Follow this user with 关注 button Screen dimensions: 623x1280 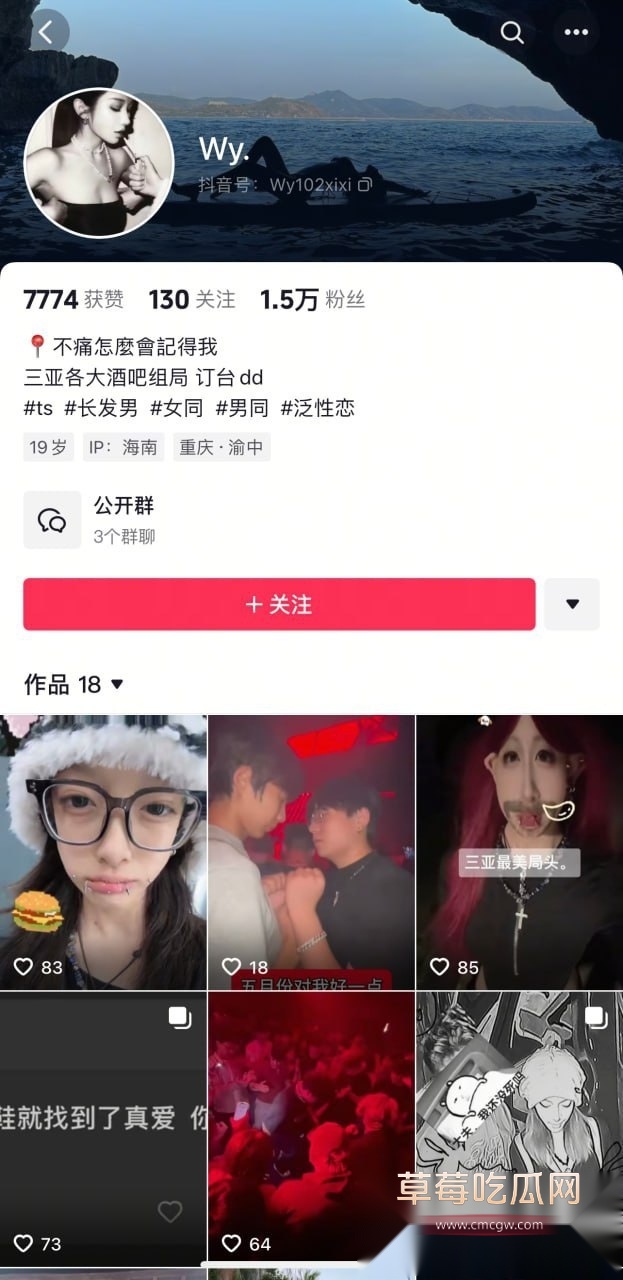[279, 604]
